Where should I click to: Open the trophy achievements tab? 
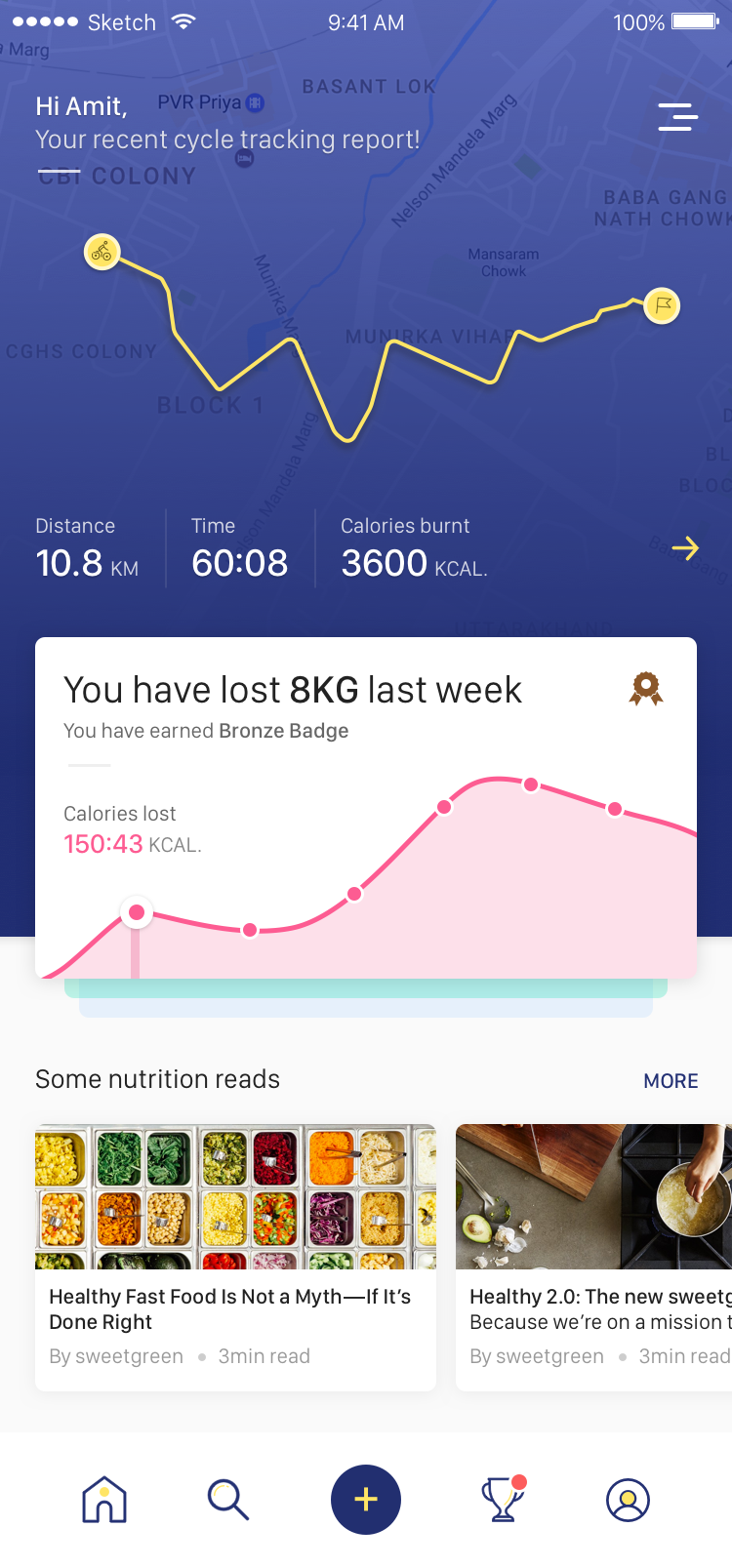pos(504,1500)
